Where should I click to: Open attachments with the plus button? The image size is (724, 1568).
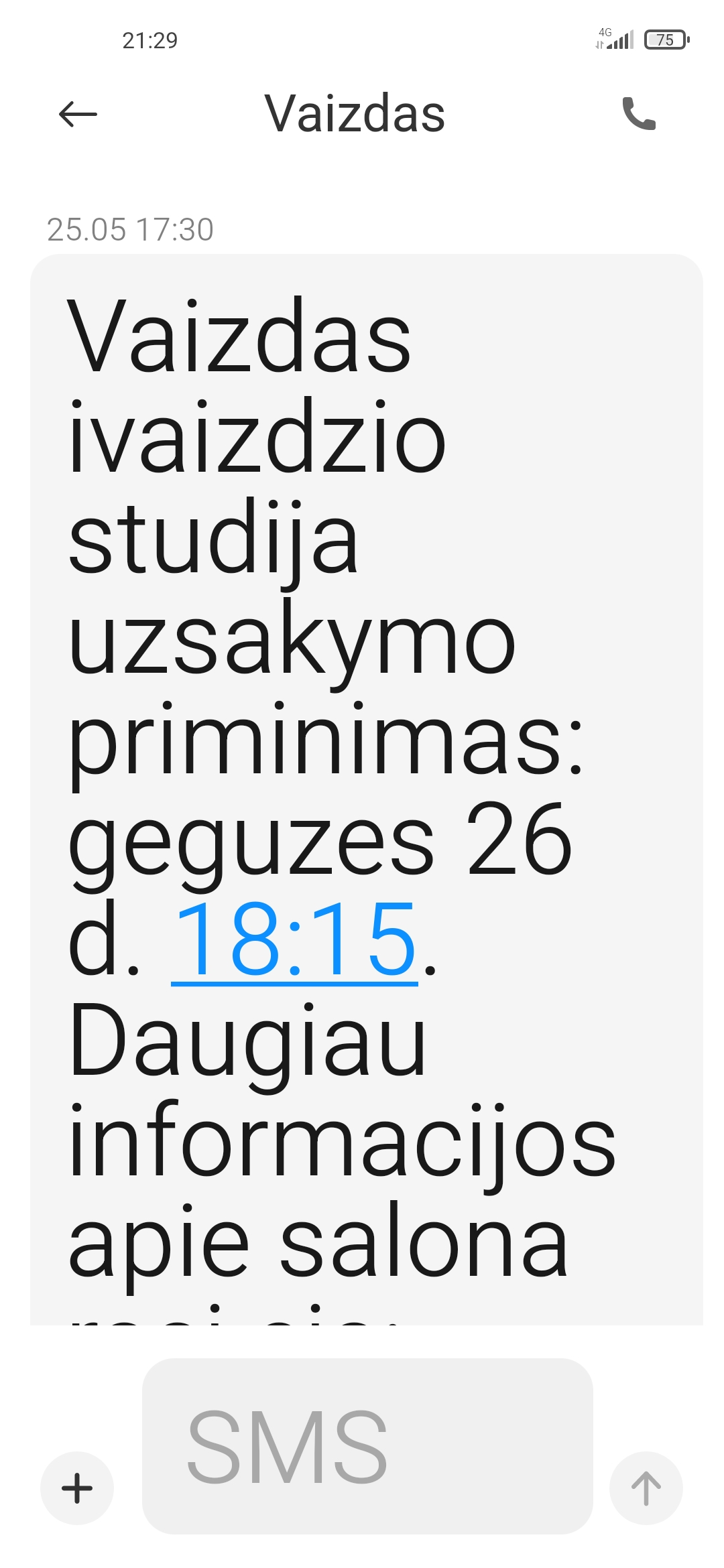tap(77, 1488)
